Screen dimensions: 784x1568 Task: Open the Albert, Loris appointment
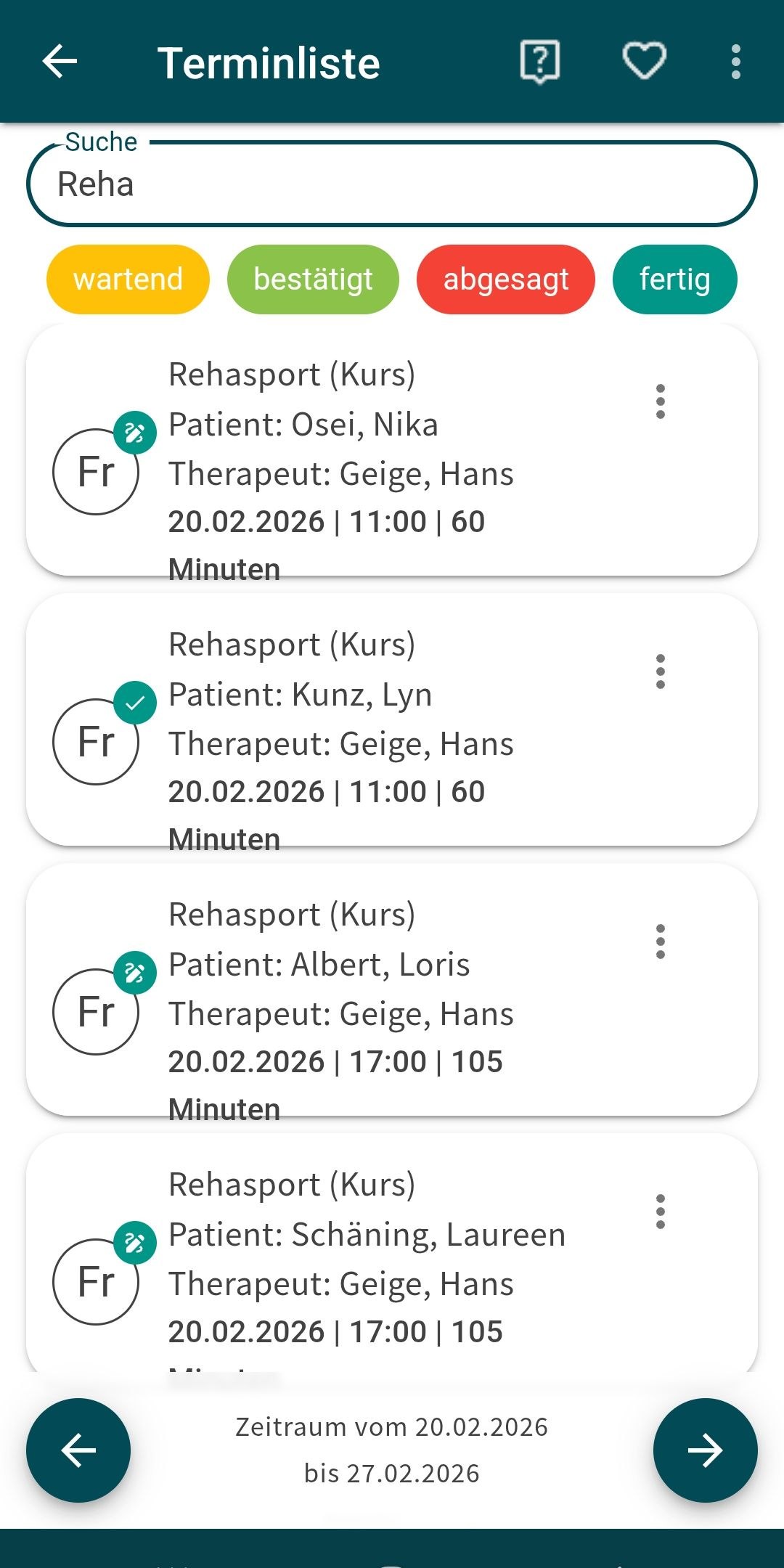pyautogui.click(x=363, y=990)
